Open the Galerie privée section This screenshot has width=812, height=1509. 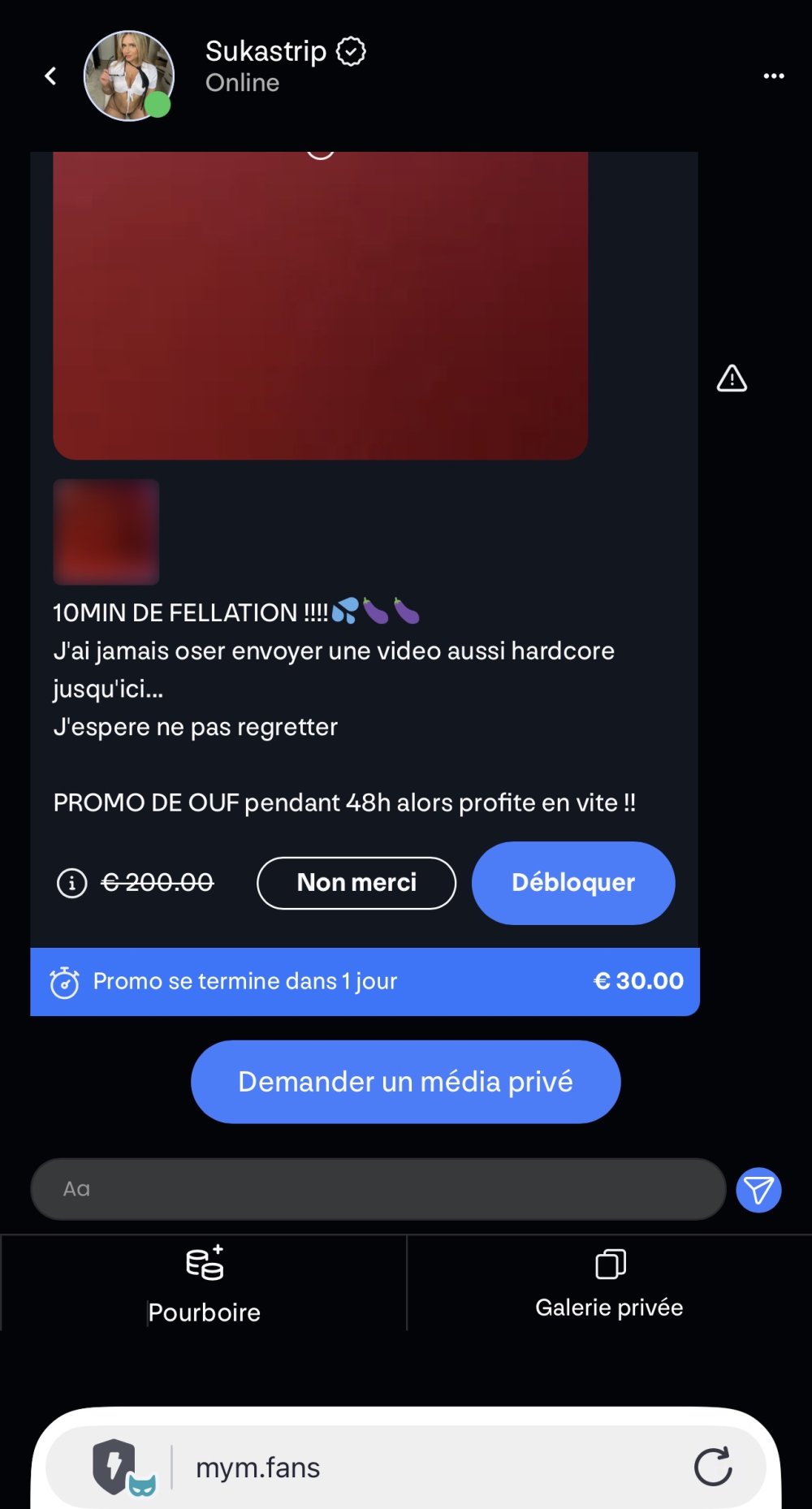(609, 1283)
